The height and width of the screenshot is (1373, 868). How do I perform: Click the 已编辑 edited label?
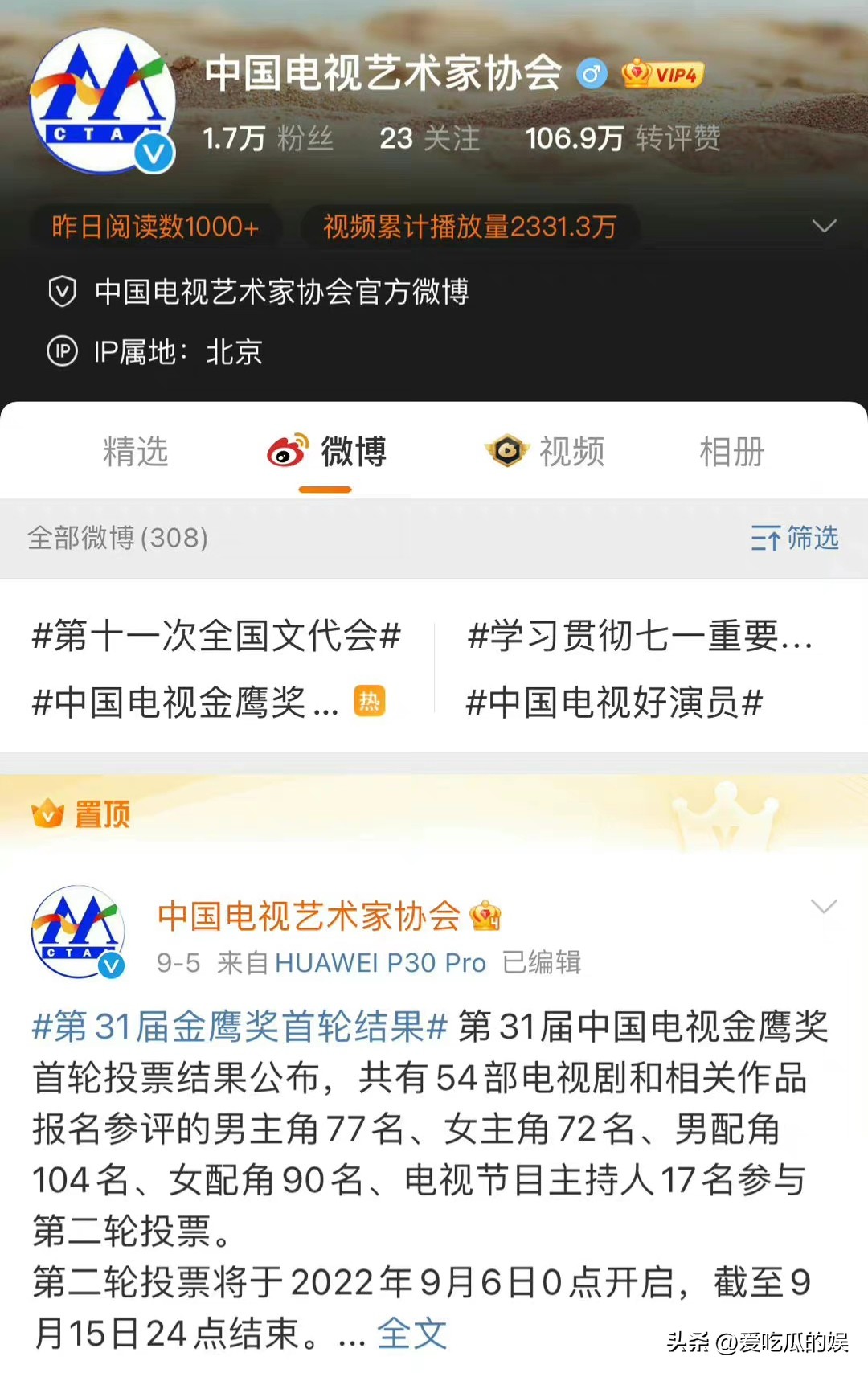[539, 962]
